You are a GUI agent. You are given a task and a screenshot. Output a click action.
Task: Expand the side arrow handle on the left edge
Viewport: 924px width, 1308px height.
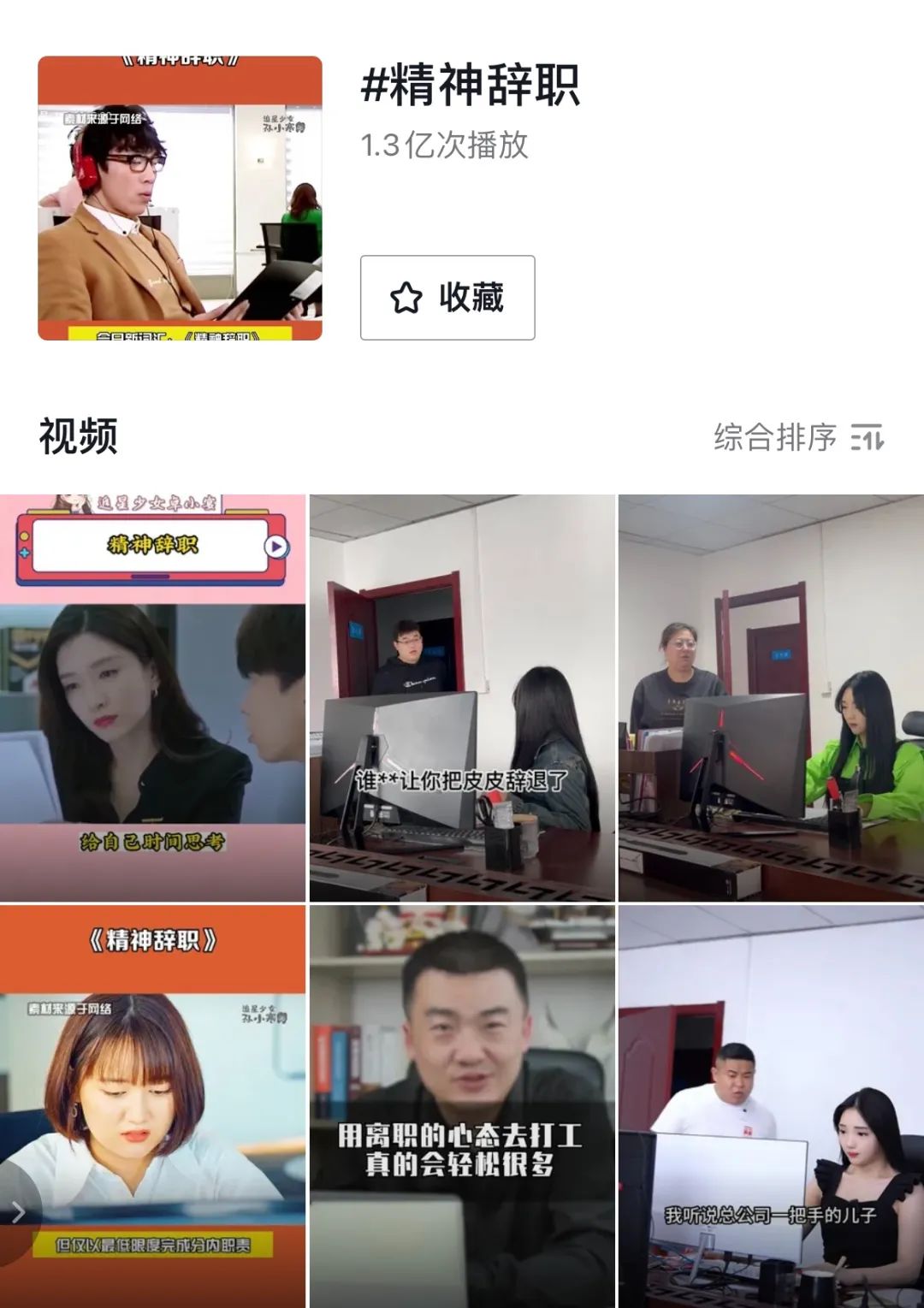[x=19, y=1211]
